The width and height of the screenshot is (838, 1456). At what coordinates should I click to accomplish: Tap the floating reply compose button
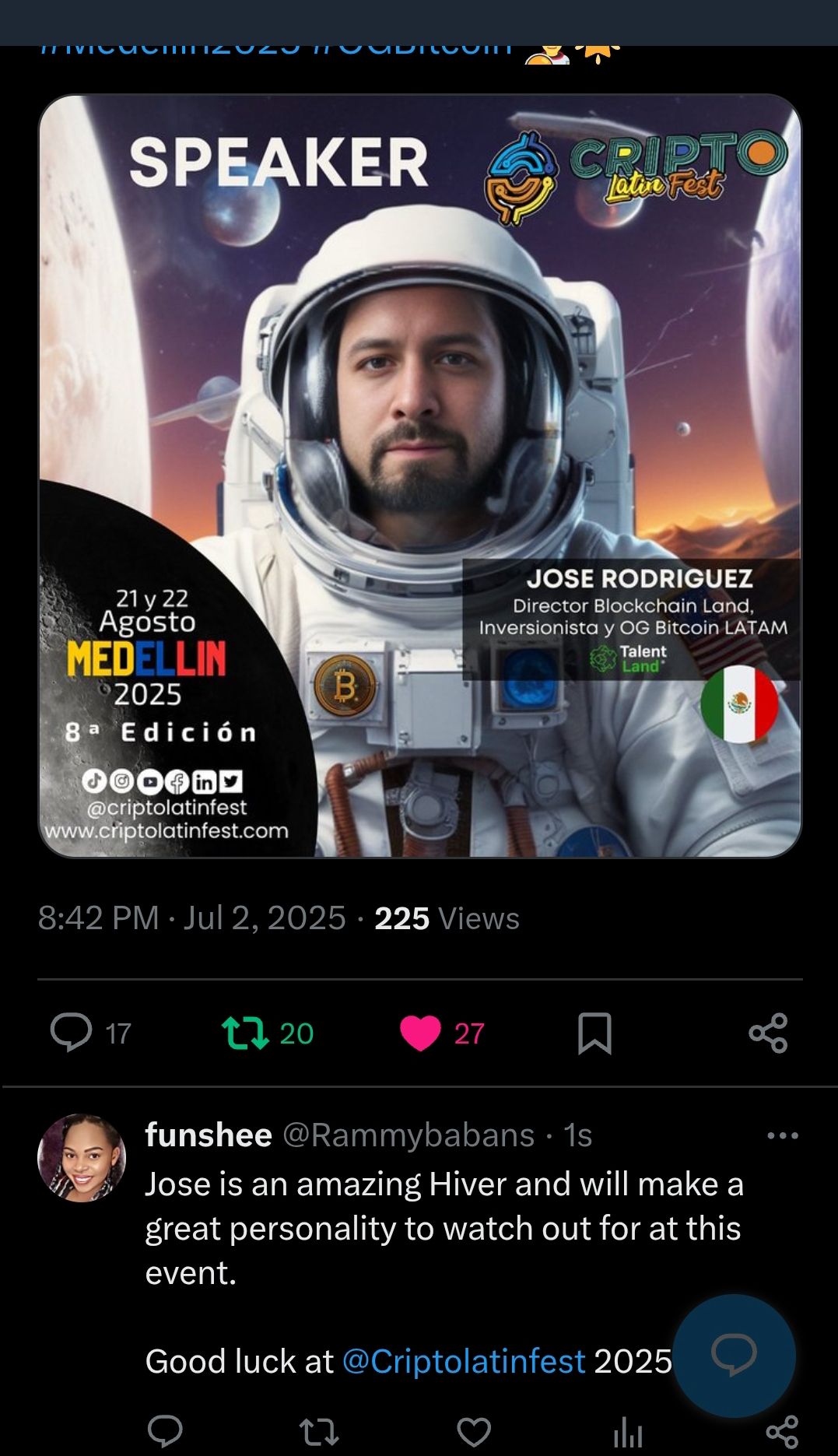(x=734, y=1355)
